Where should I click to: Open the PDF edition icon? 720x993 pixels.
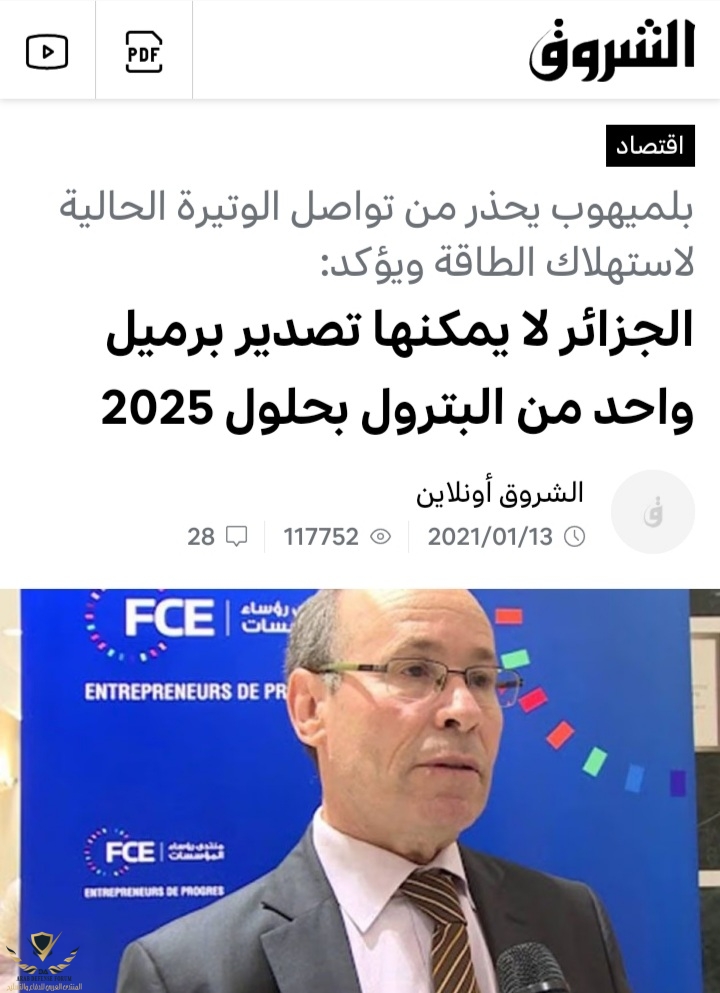[x=144, y=51]
